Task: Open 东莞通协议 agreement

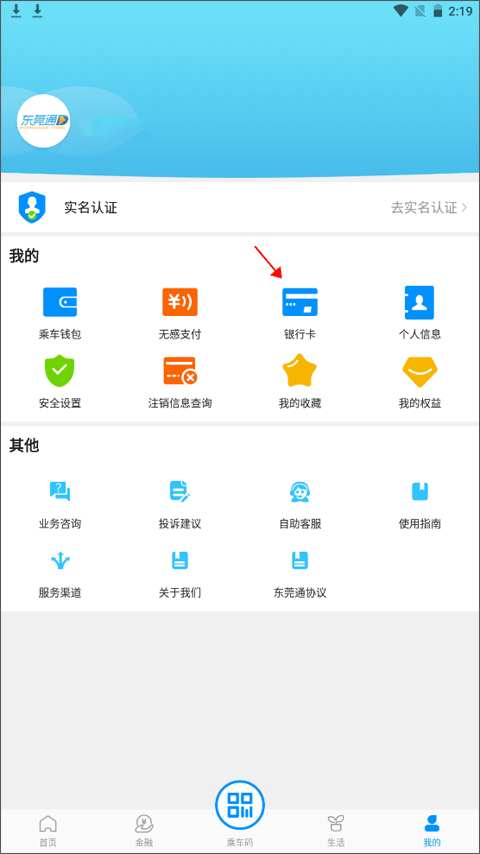Action: pos(300,574)
